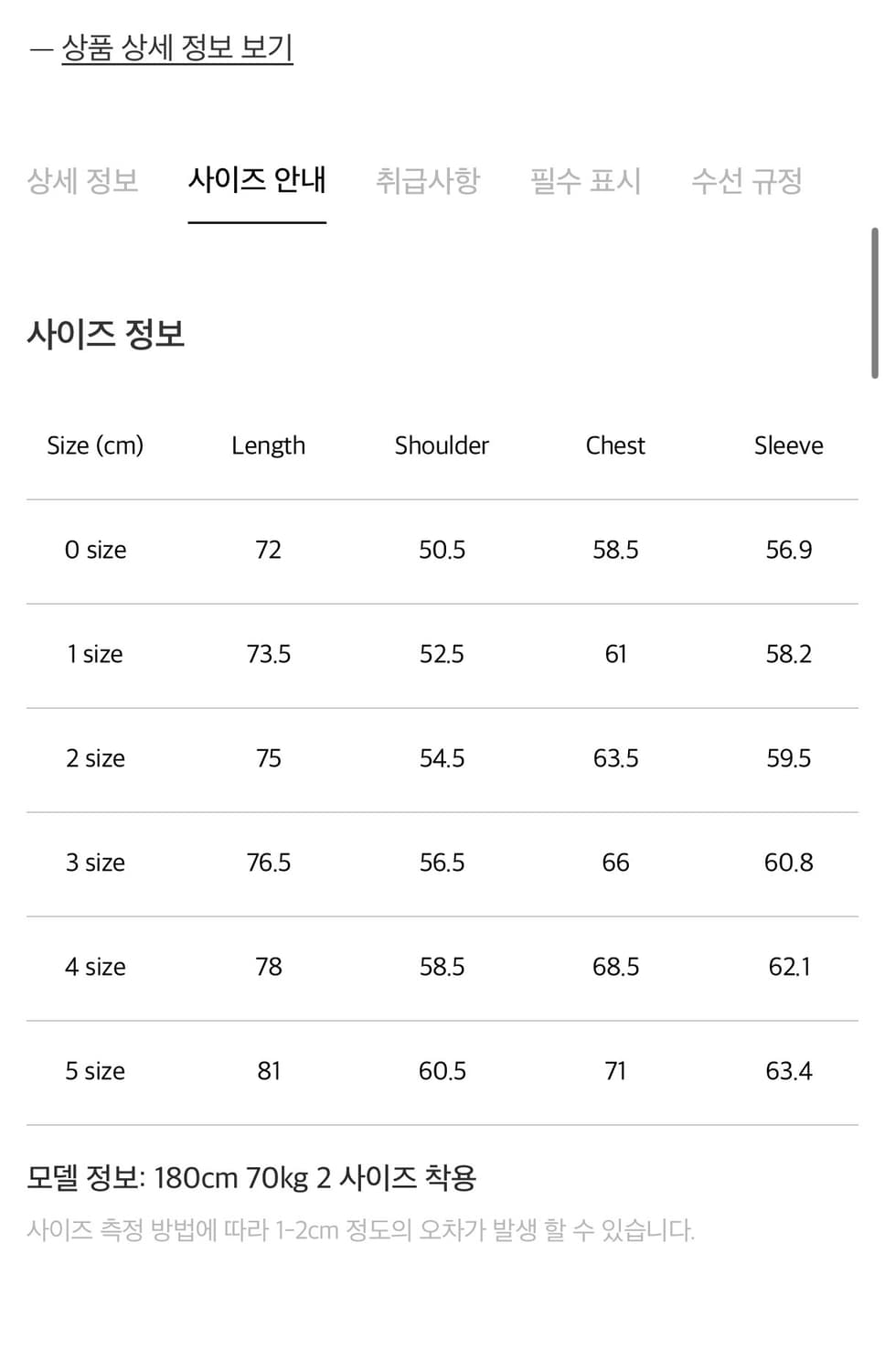Viewport: 885px width, 1372px height.
Task: Select the 1 size row
Action: point(95,654)
